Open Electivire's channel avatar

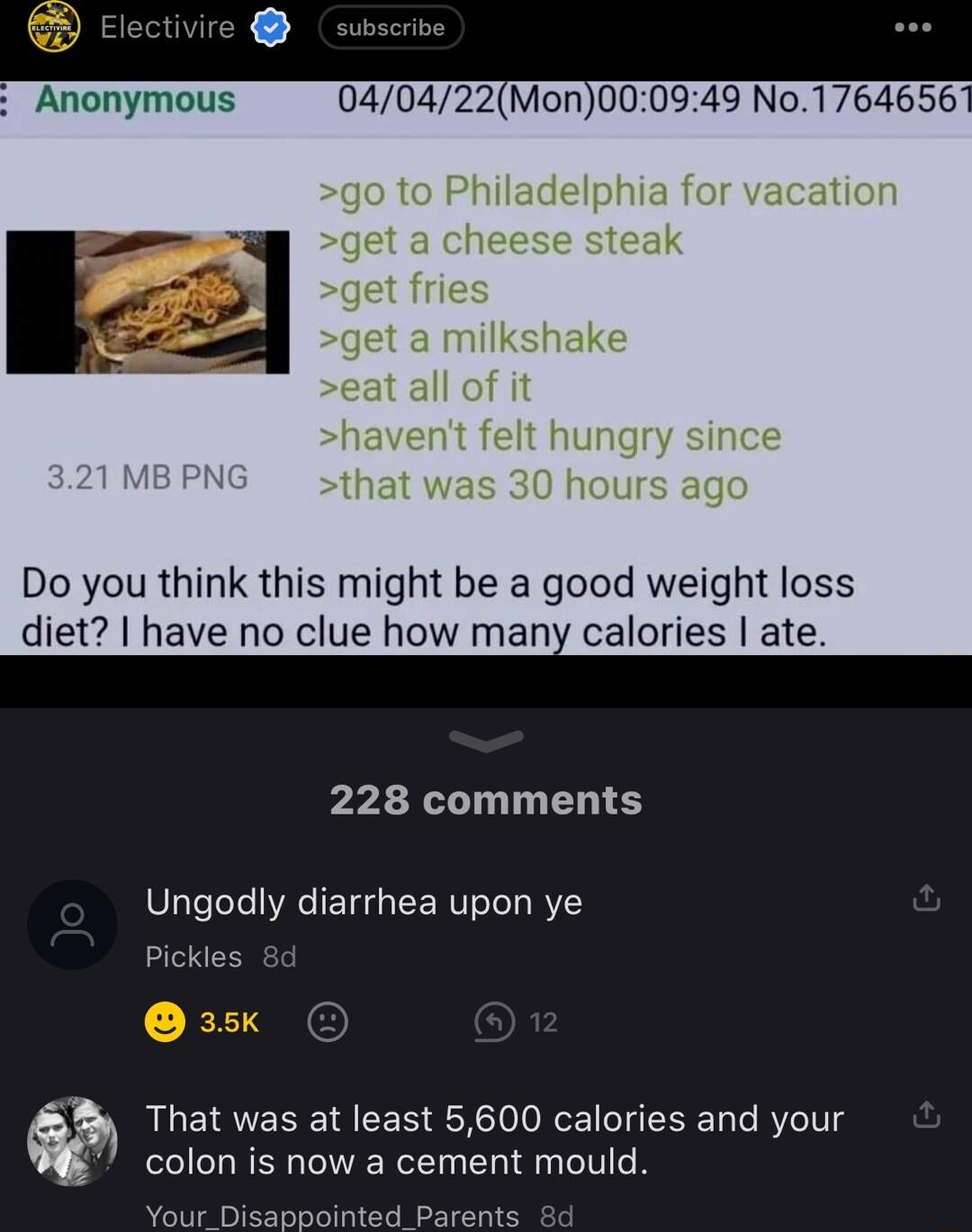[54, 27]
